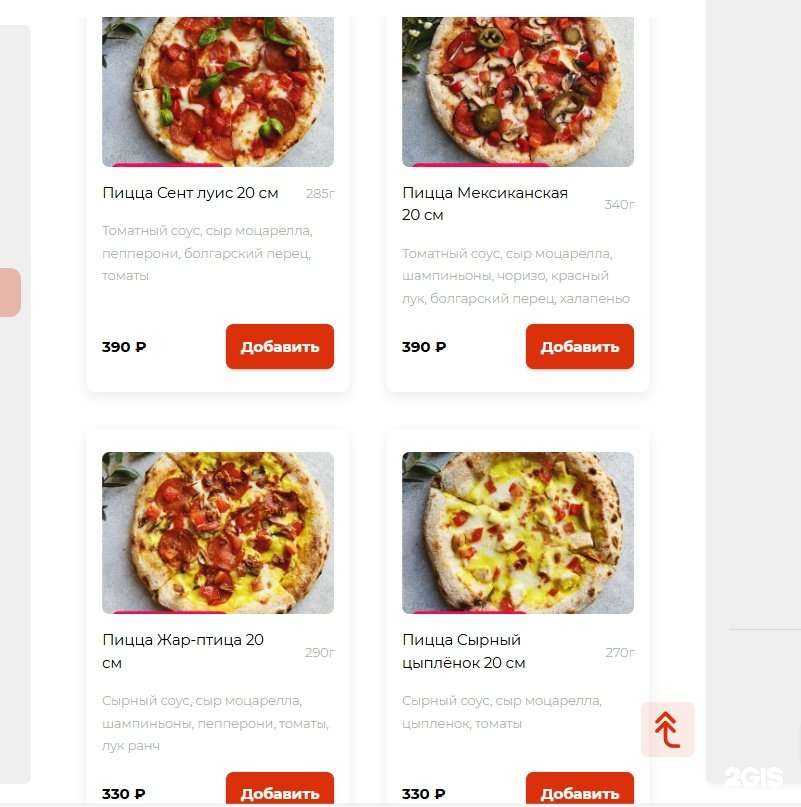View the Пицца Сырный цыплёнок photo
This screenshot has width=801, height=807.
pos(518,532)
